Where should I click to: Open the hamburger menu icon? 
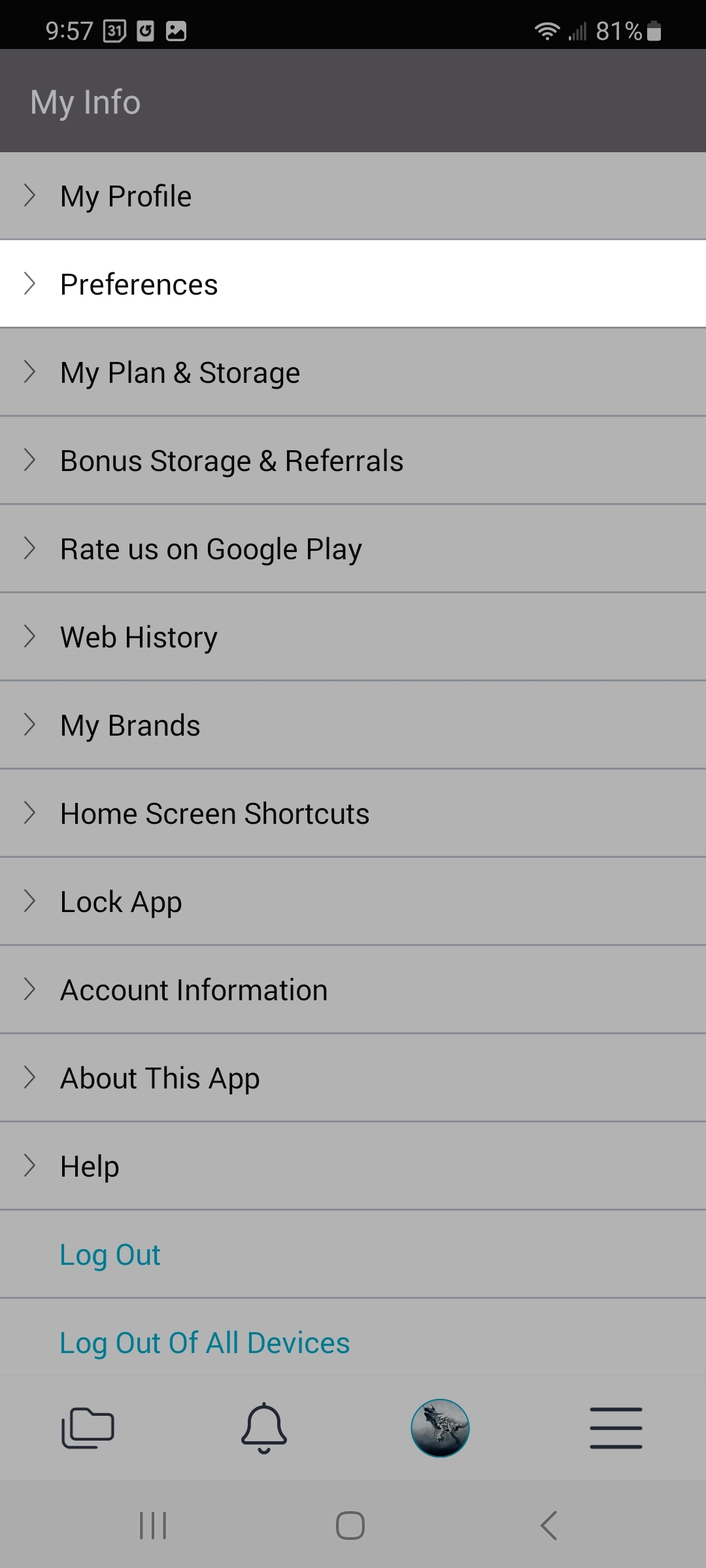(616, 1428)
